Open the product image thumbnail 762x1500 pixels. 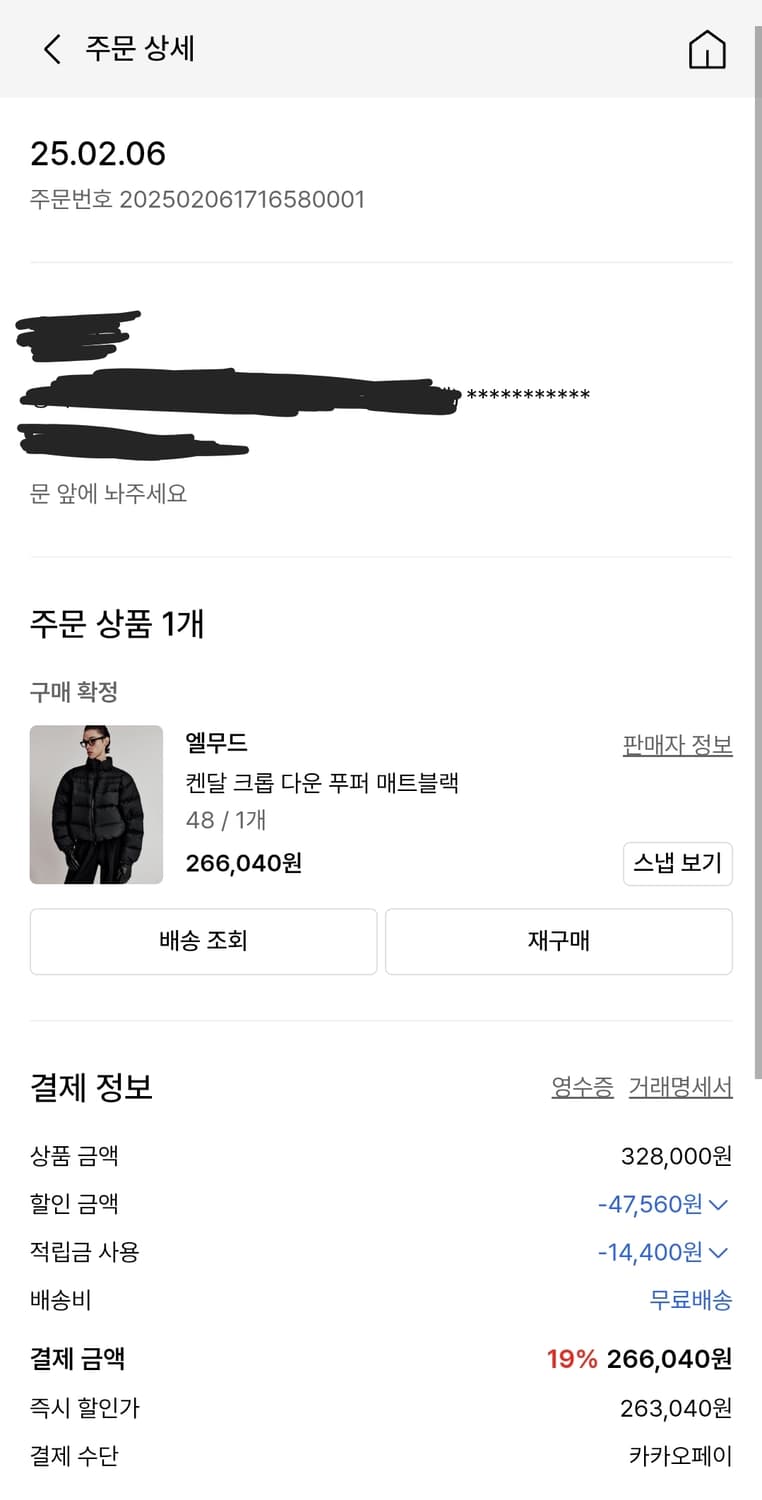pos(96,804)
